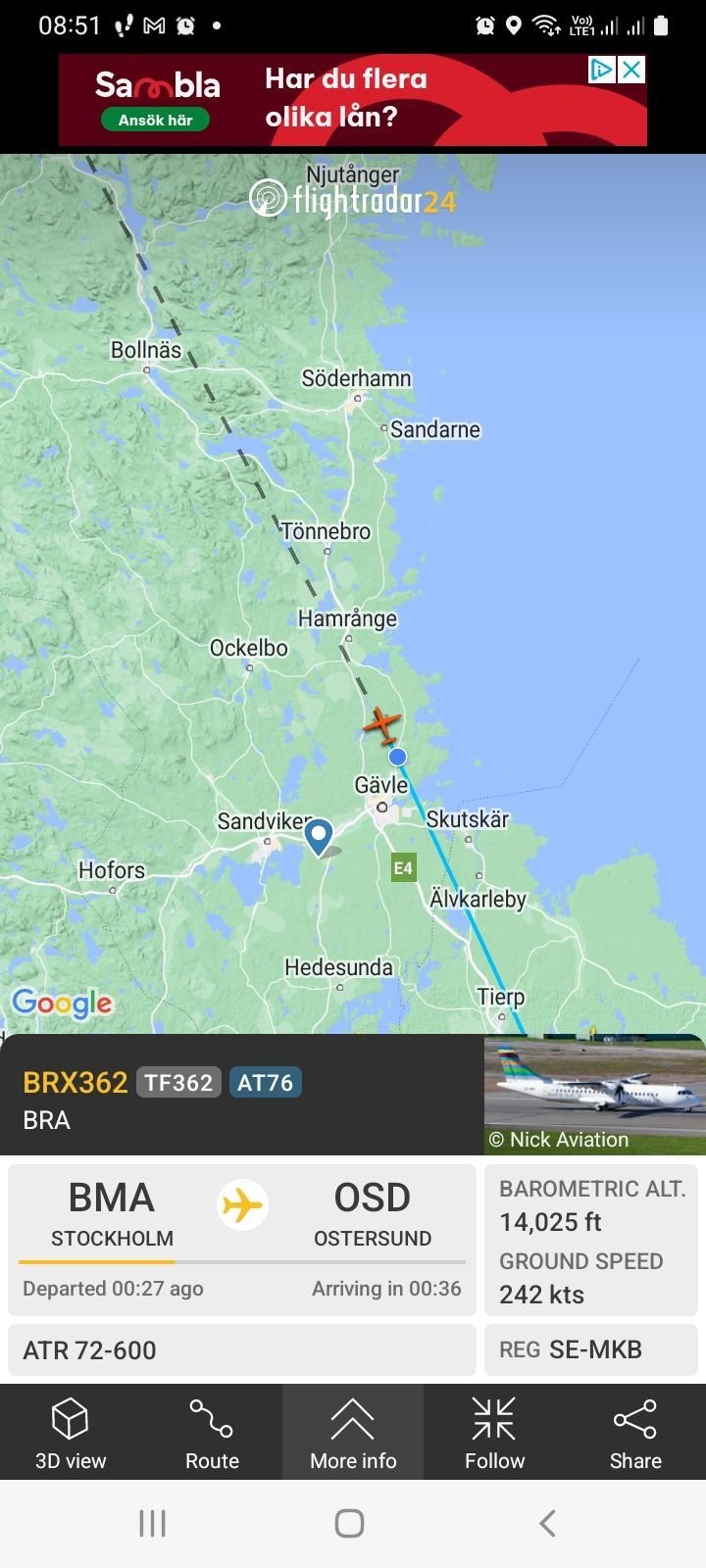The image size is (706, 1568).
Task: Open the aircraft photo by Nick Aviation
Action: pos(594,1095)
